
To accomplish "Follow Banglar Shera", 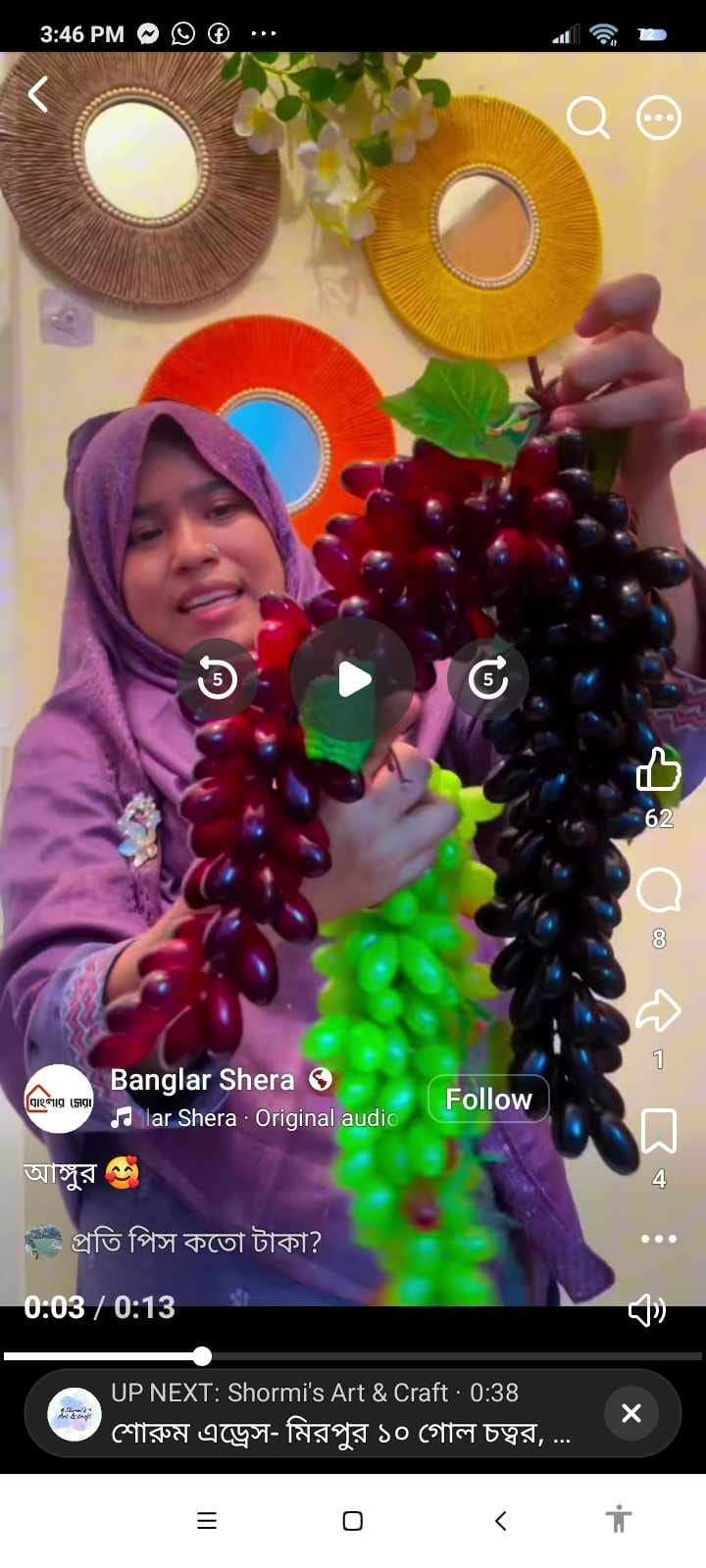I will pyautogui.click(x=488, y=1099).
